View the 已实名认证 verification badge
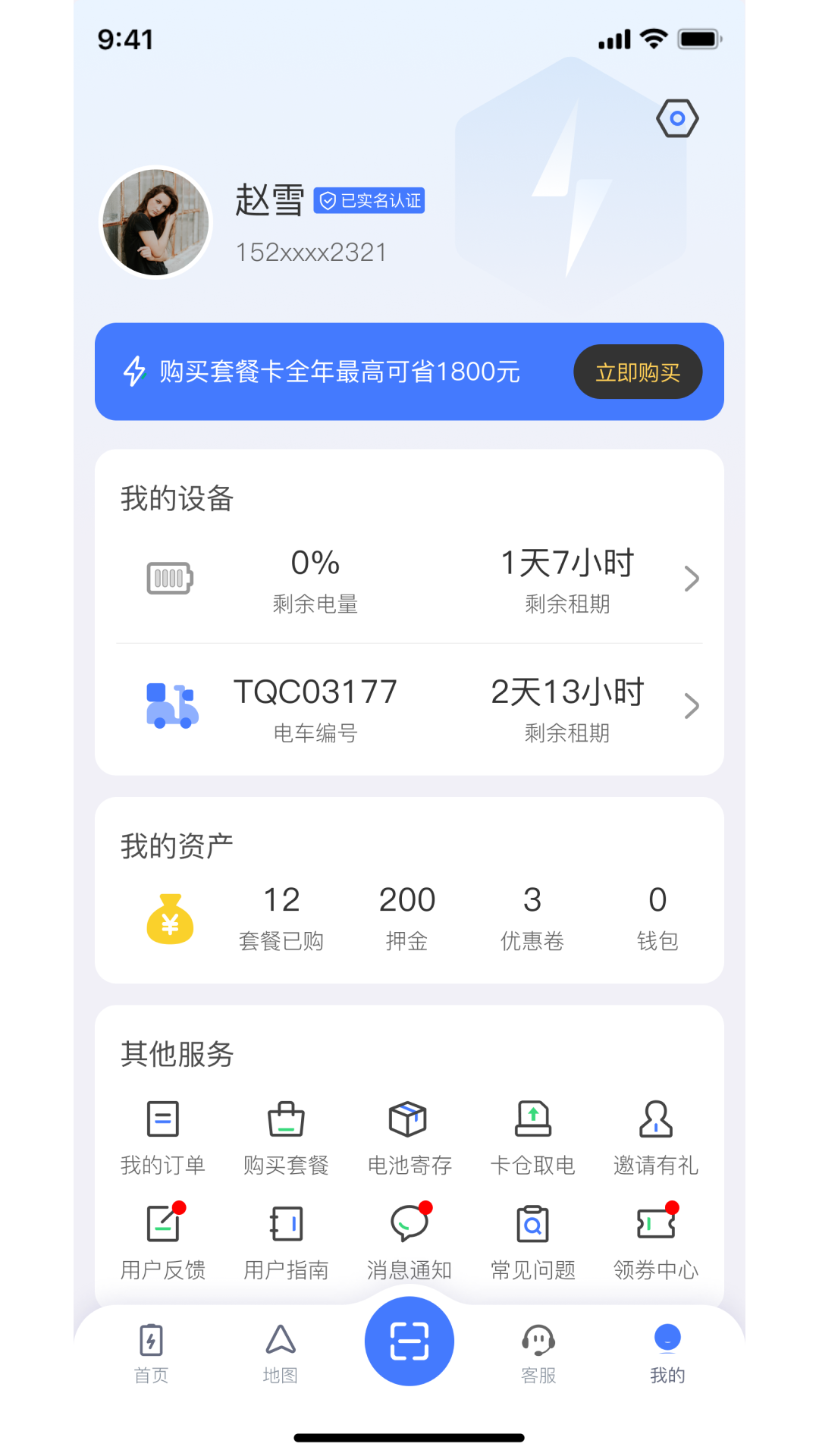Screen dimensions: 819x1456 tap(369, 199)
